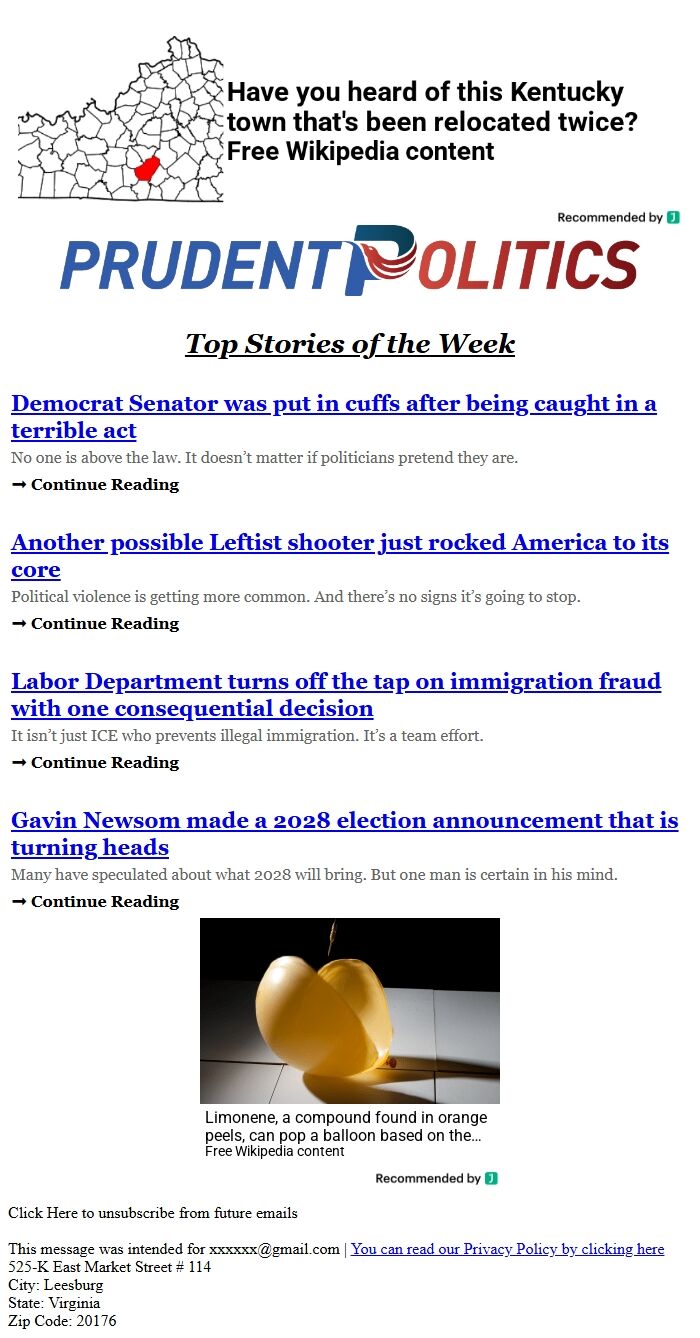Open the Gavin Newsom 2028 announcement story
This screenshot has width=700, height=1338.
(344, 834)
